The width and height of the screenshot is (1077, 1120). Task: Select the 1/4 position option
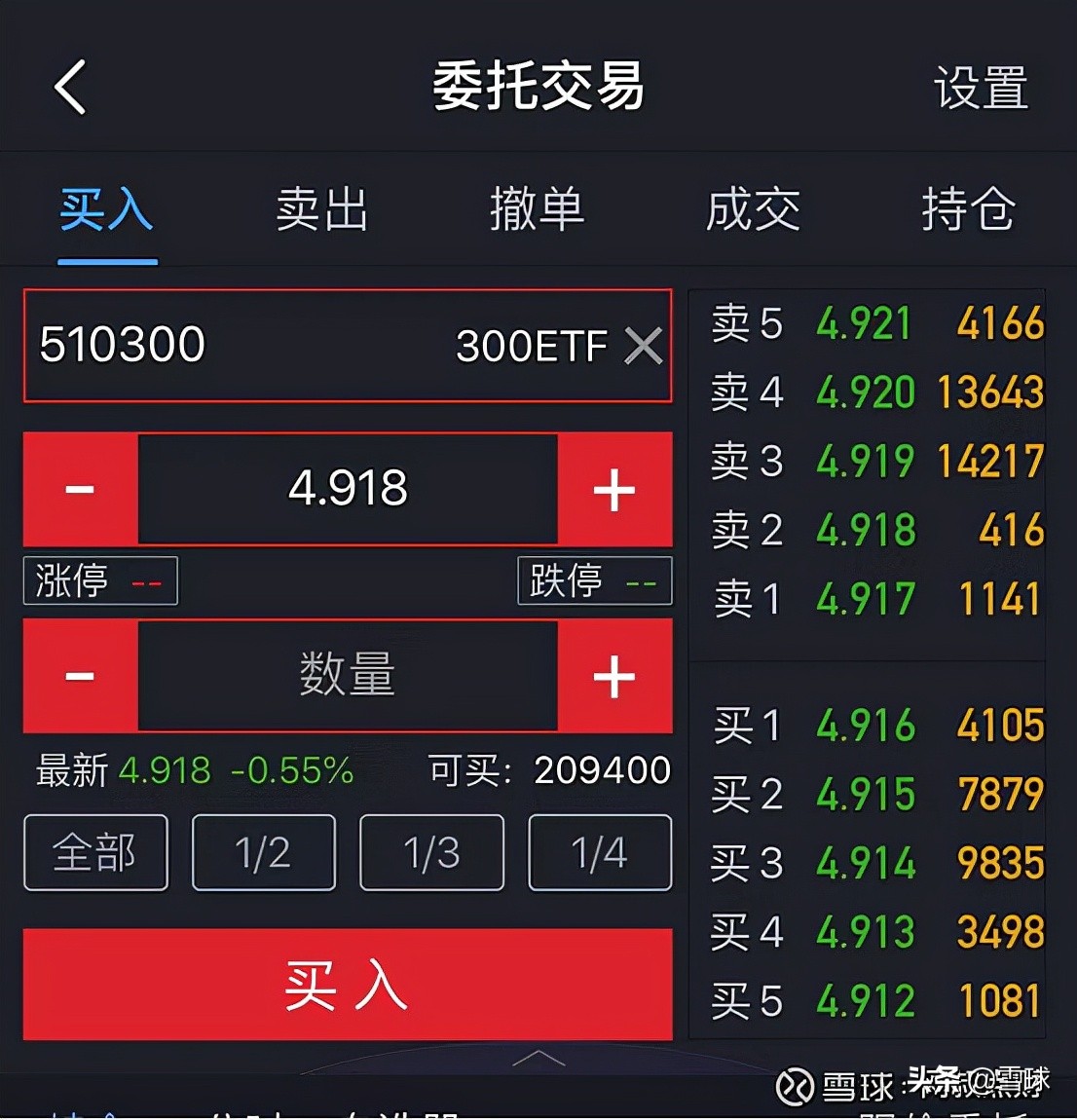coord(600,852)
